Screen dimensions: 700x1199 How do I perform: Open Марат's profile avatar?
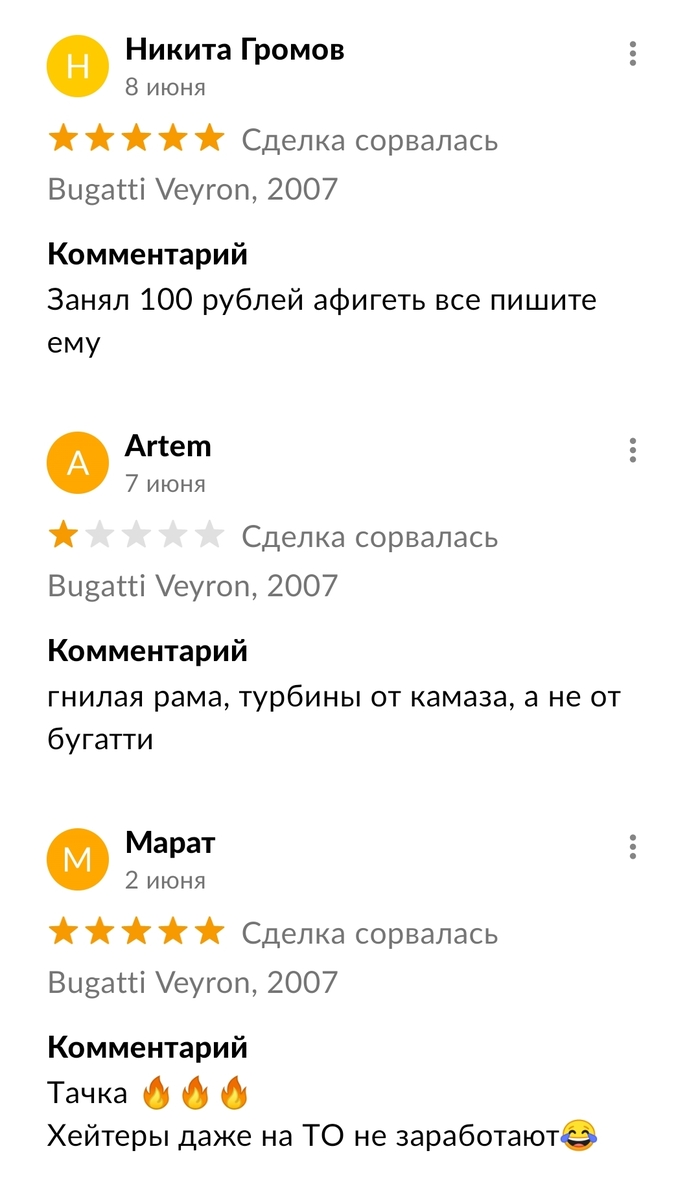click(77, 860)
